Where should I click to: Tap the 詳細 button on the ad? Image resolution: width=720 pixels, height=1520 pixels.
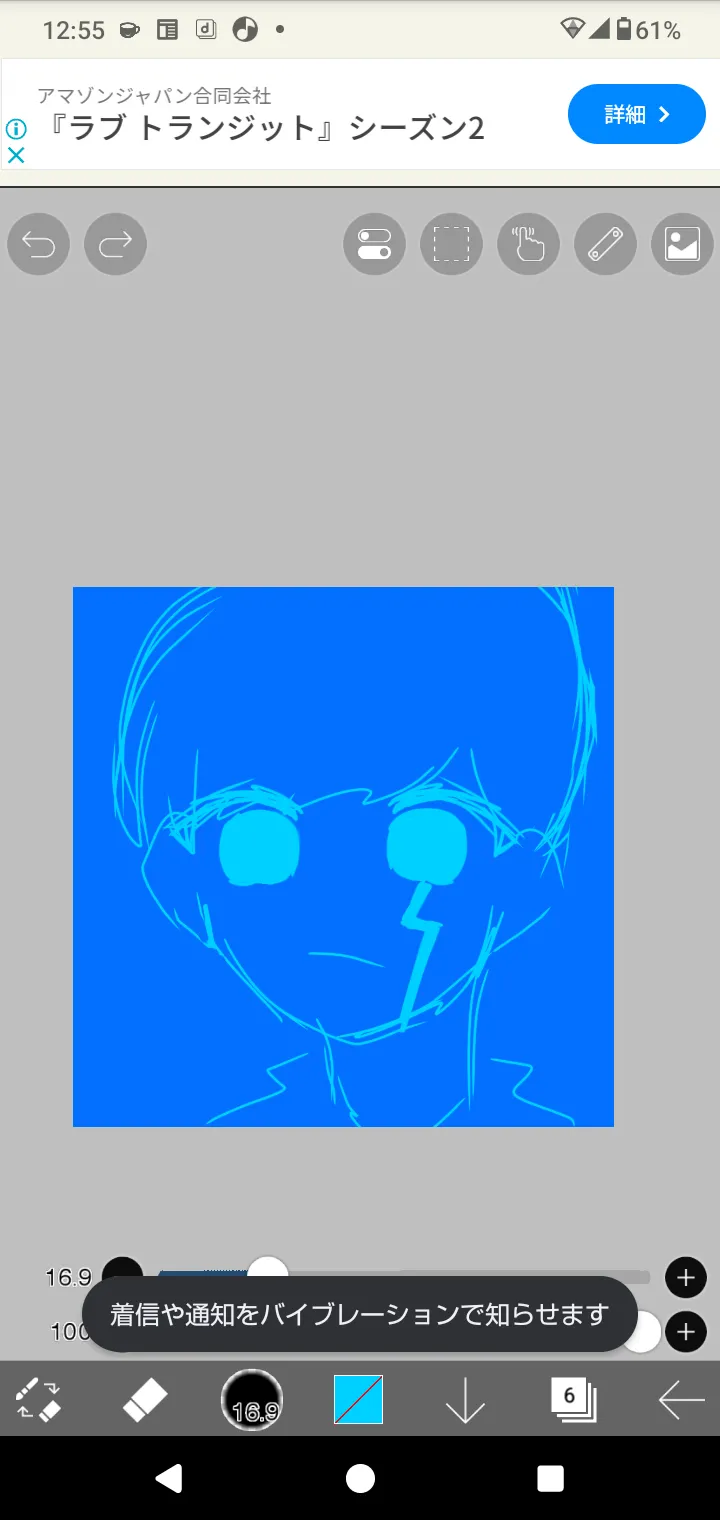coord(637,114)
